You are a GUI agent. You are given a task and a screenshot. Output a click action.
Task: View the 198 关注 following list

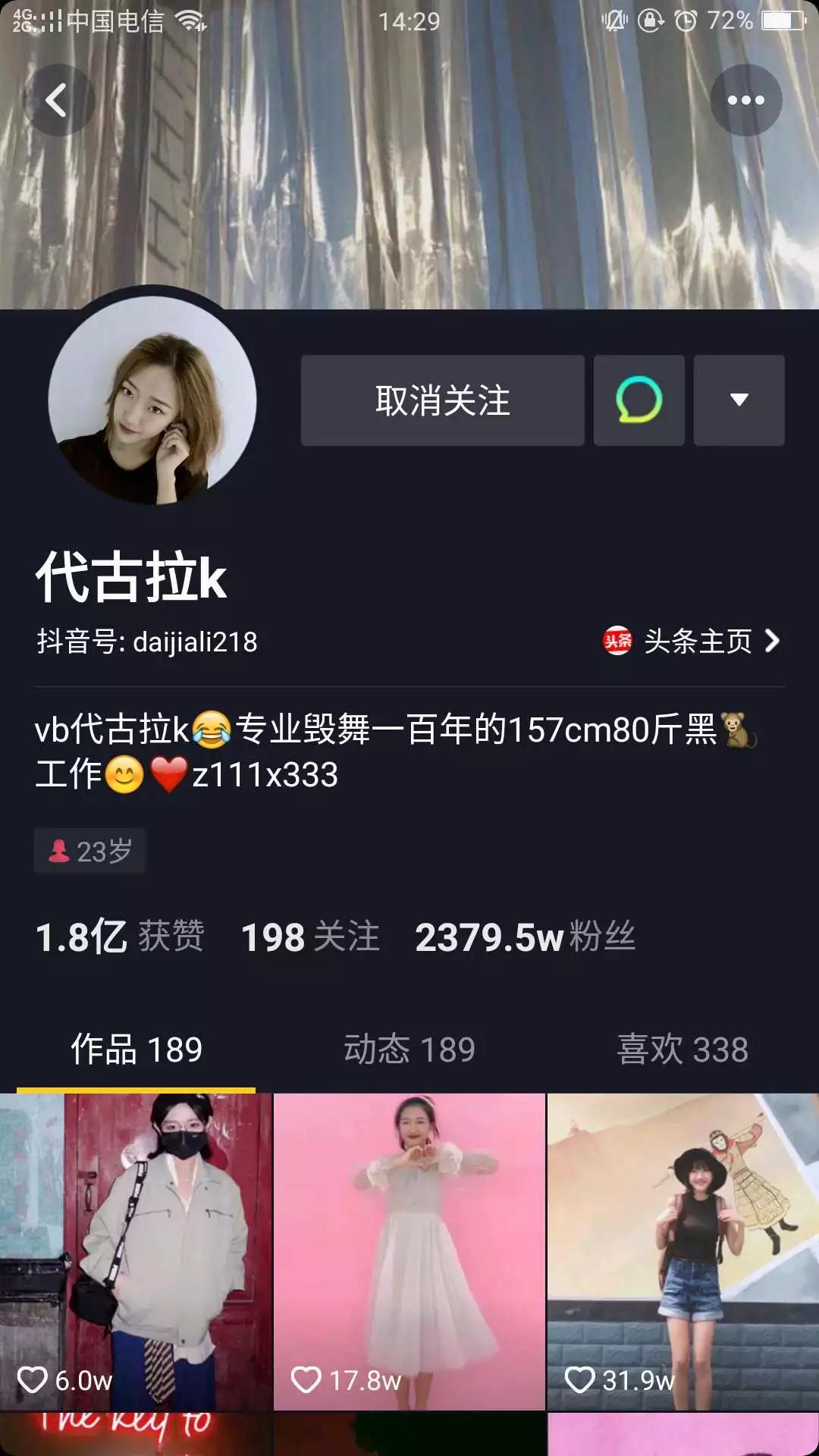(x=310, y=937)
